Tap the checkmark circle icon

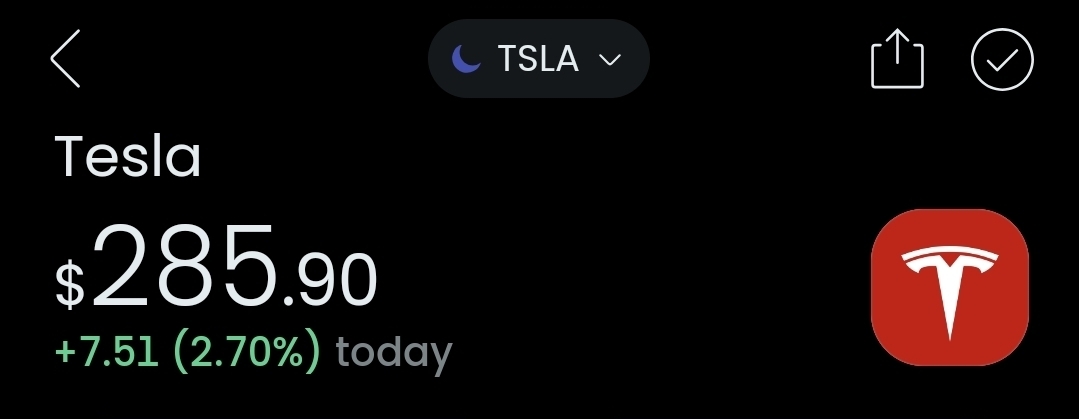[x=1002, y=60]
